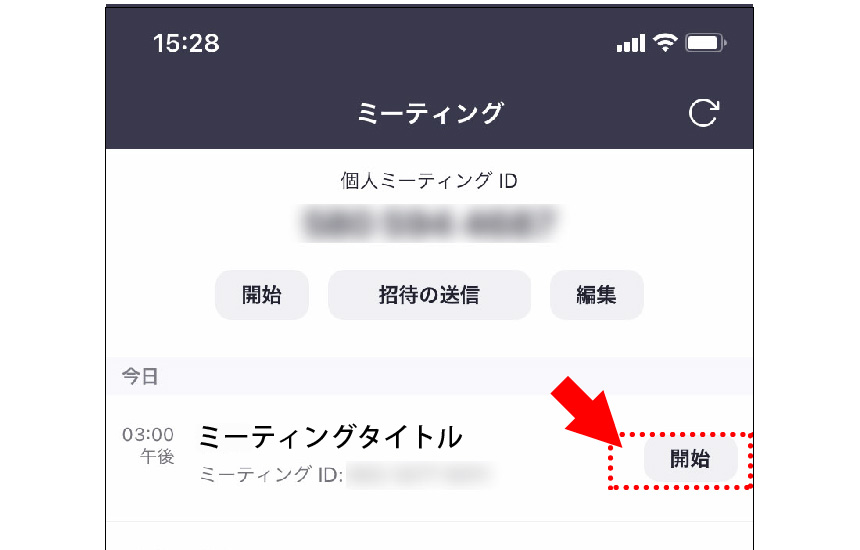
Task: Tap 招待の送信 to send invitations
Action: pos(429,295)
